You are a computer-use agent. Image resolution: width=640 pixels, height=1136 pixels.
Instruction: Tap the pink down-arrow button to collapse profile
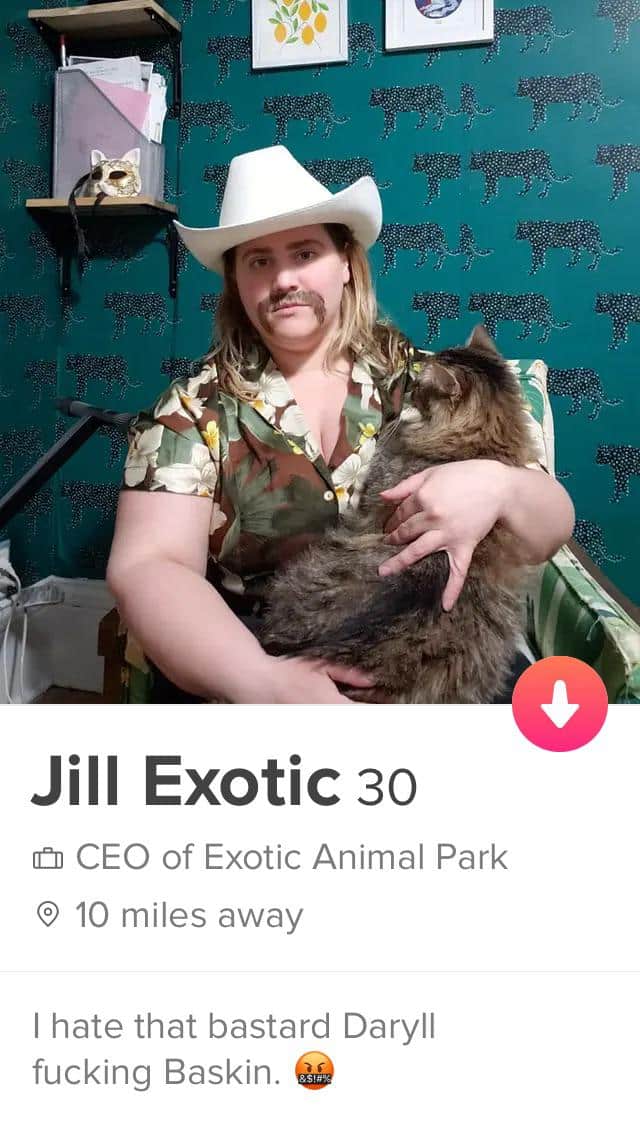[x=560, y=703]
